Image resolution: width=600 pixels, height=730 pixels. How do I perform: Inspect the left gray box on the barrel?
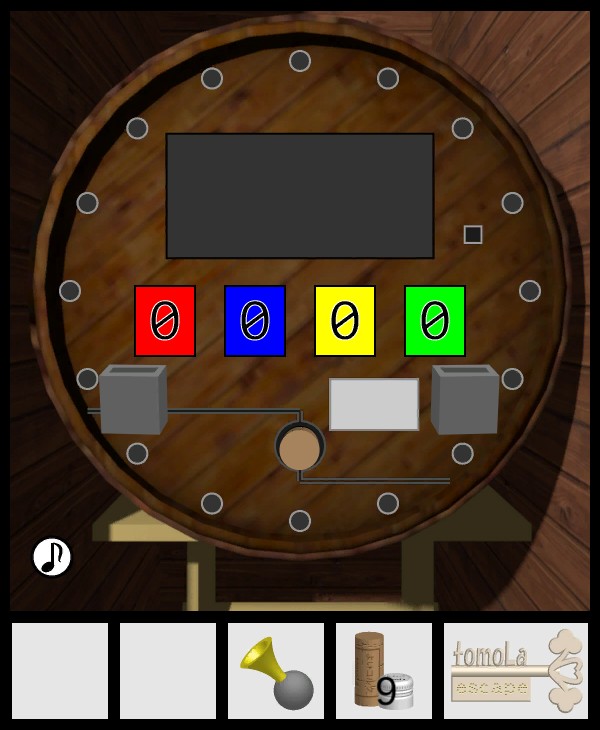click(132, 400)
